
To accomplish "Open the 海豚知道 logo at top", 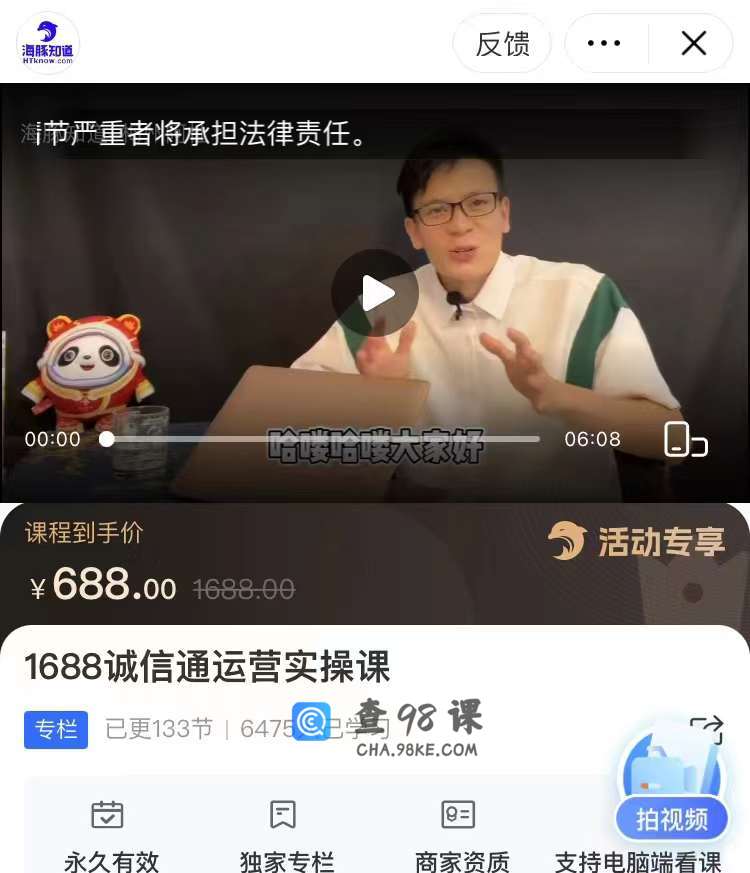I will 47,44.
